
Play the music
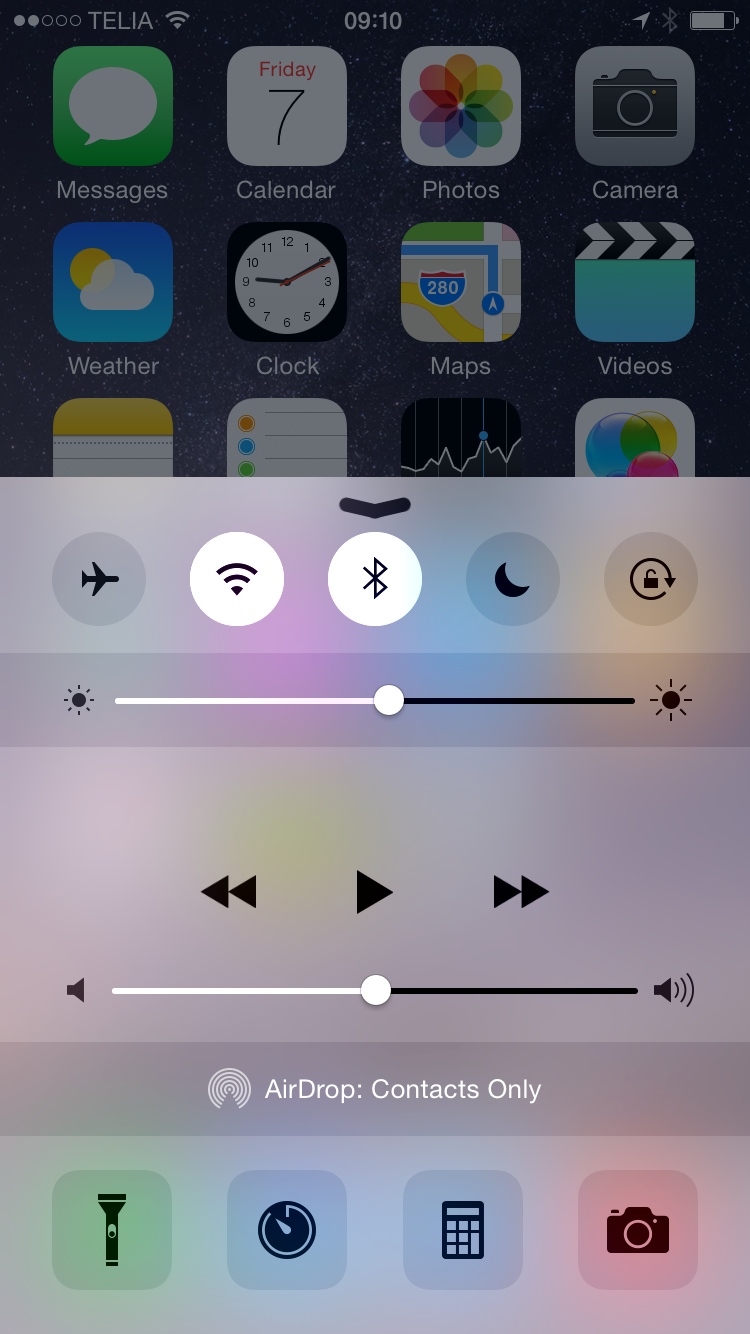pos(374,891)
